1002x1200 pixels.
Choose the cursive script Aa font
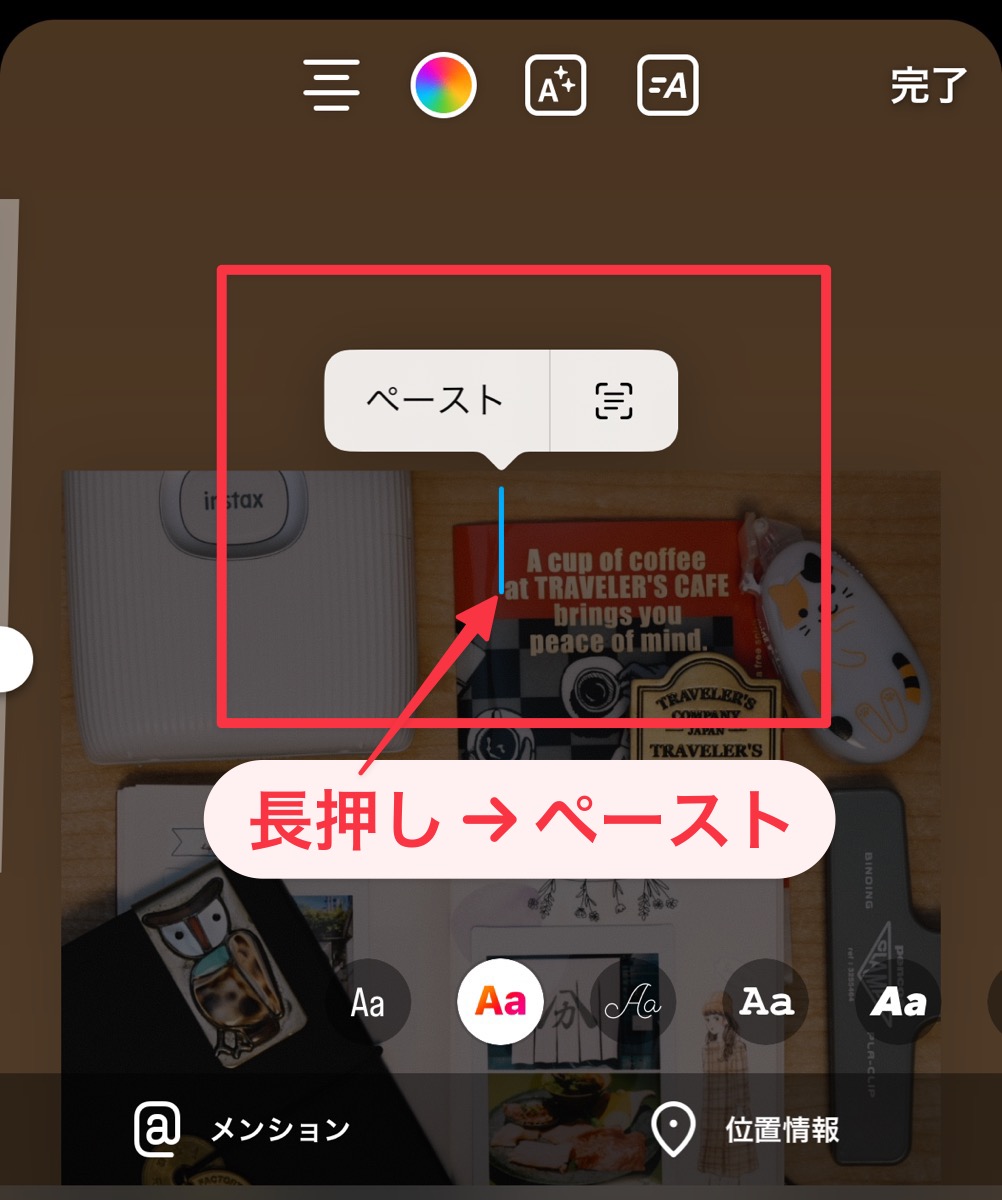tap(634, 1002)
